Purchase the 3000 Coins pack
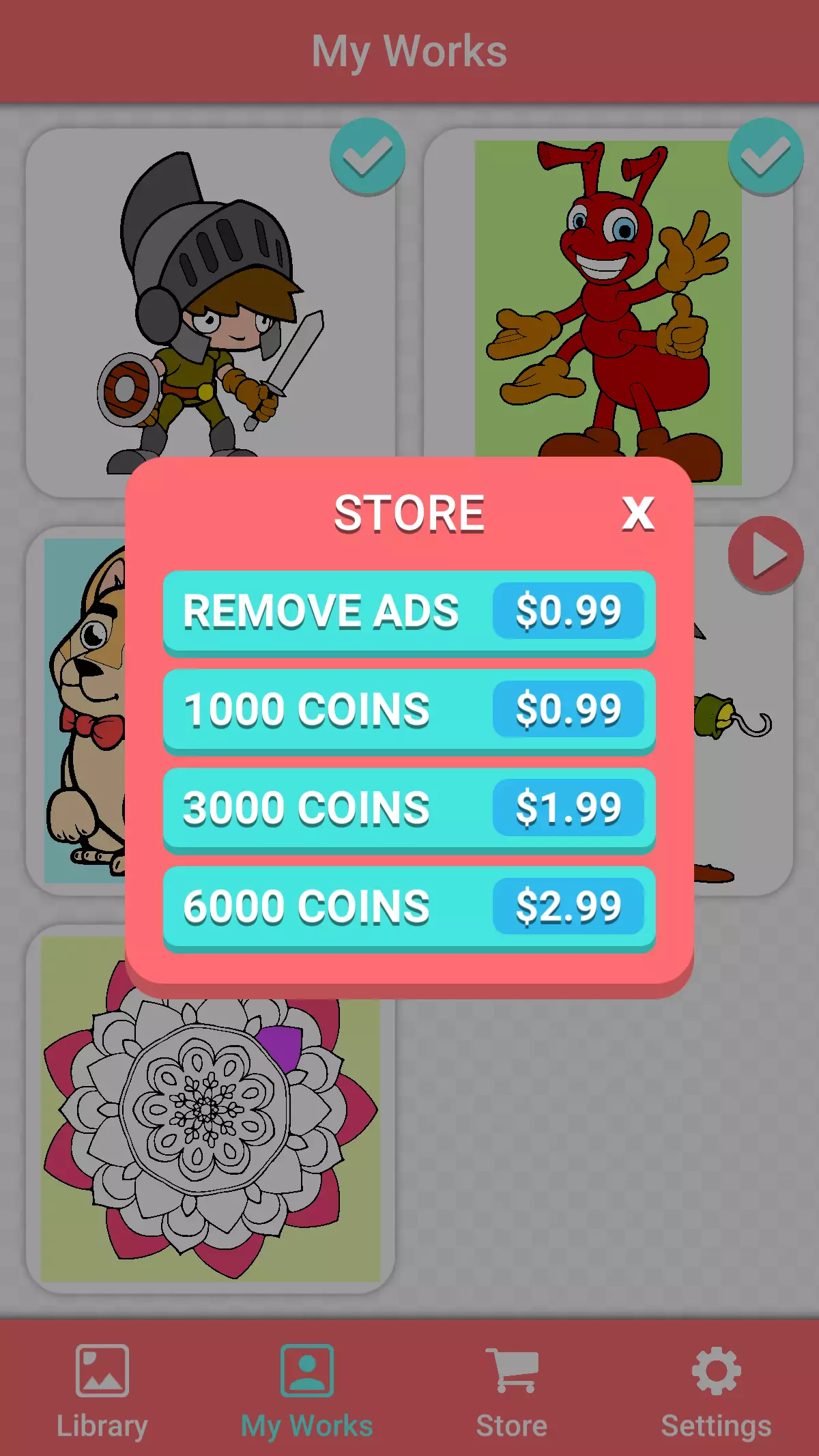 click(409, 808)
